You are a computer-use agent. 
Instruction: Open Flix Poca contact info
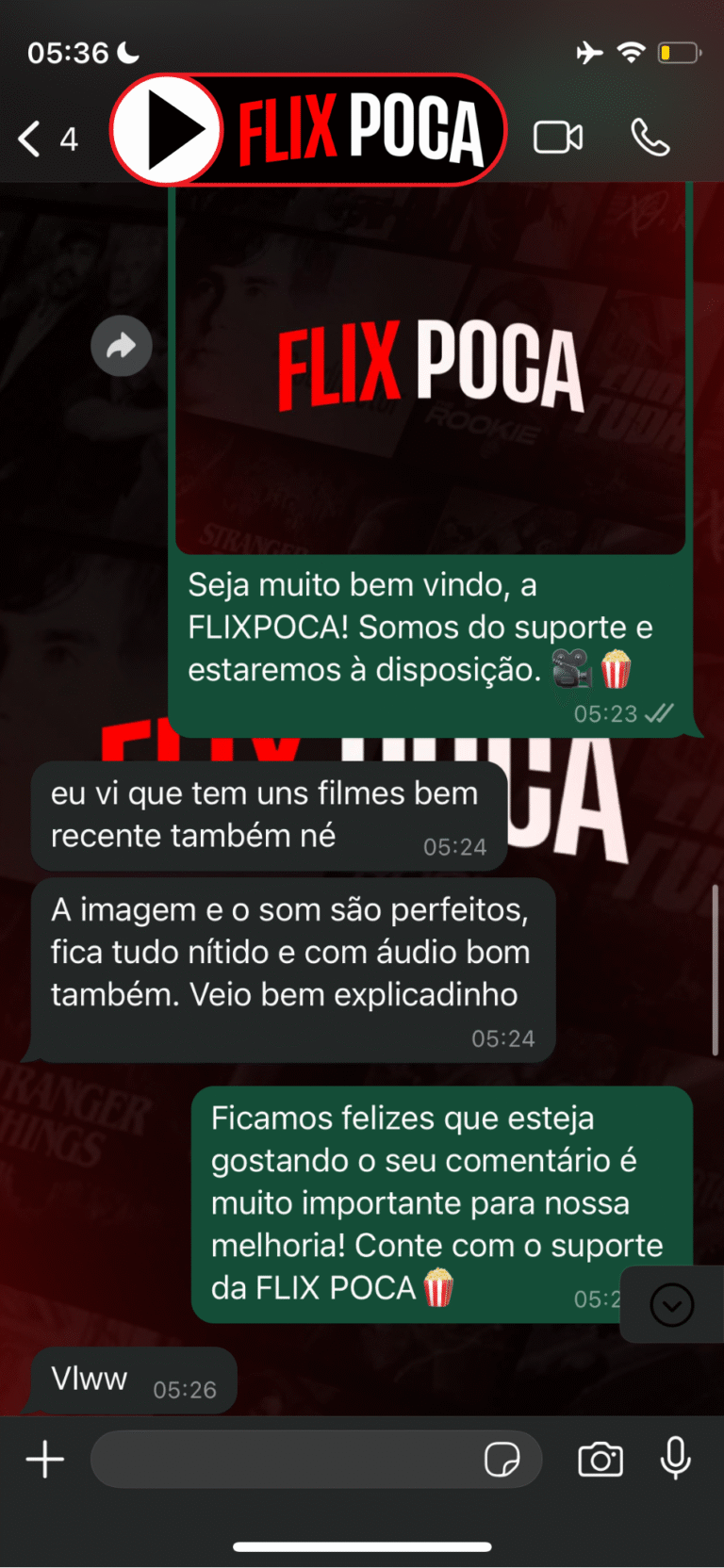click(x=309, y=130)
